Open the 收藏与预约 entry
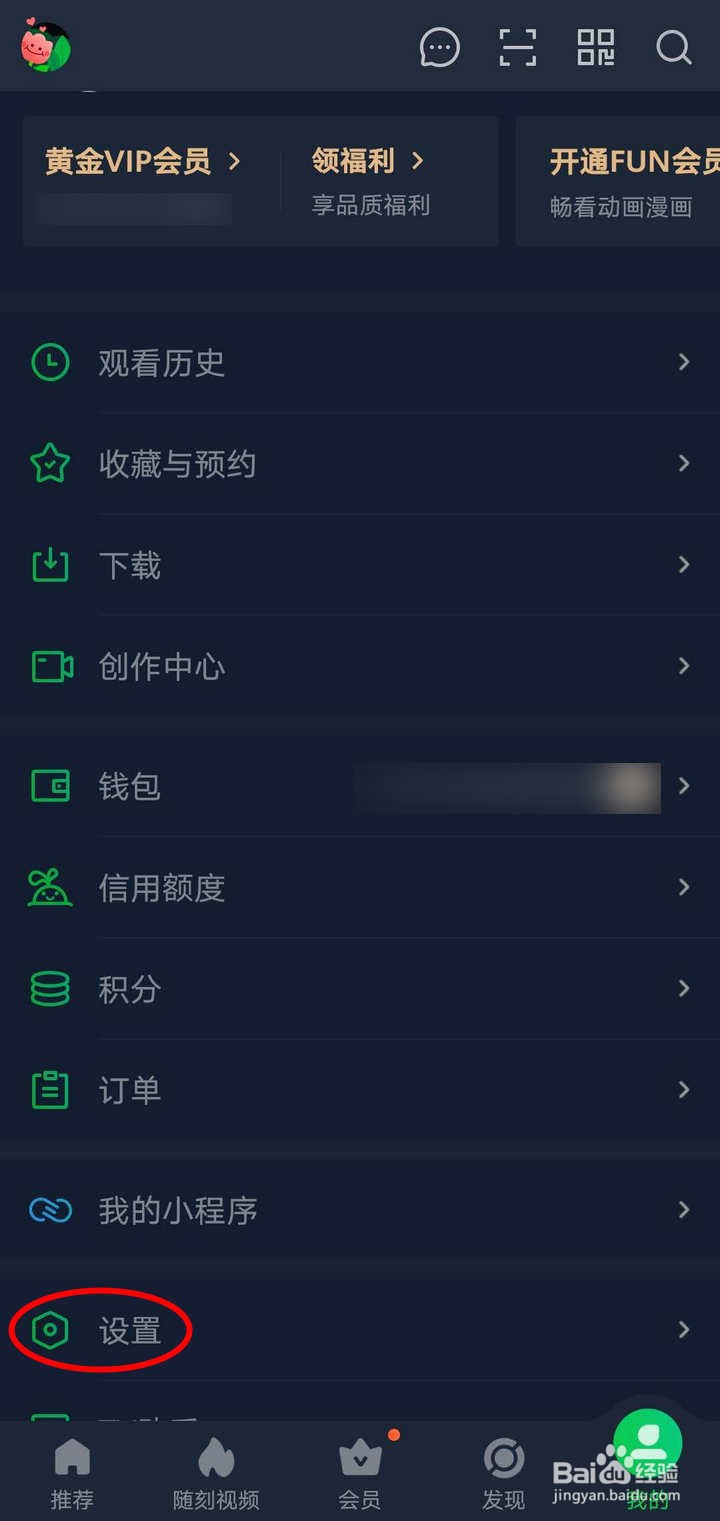The height and width of the screenshot is (1521, 720). 177,463
